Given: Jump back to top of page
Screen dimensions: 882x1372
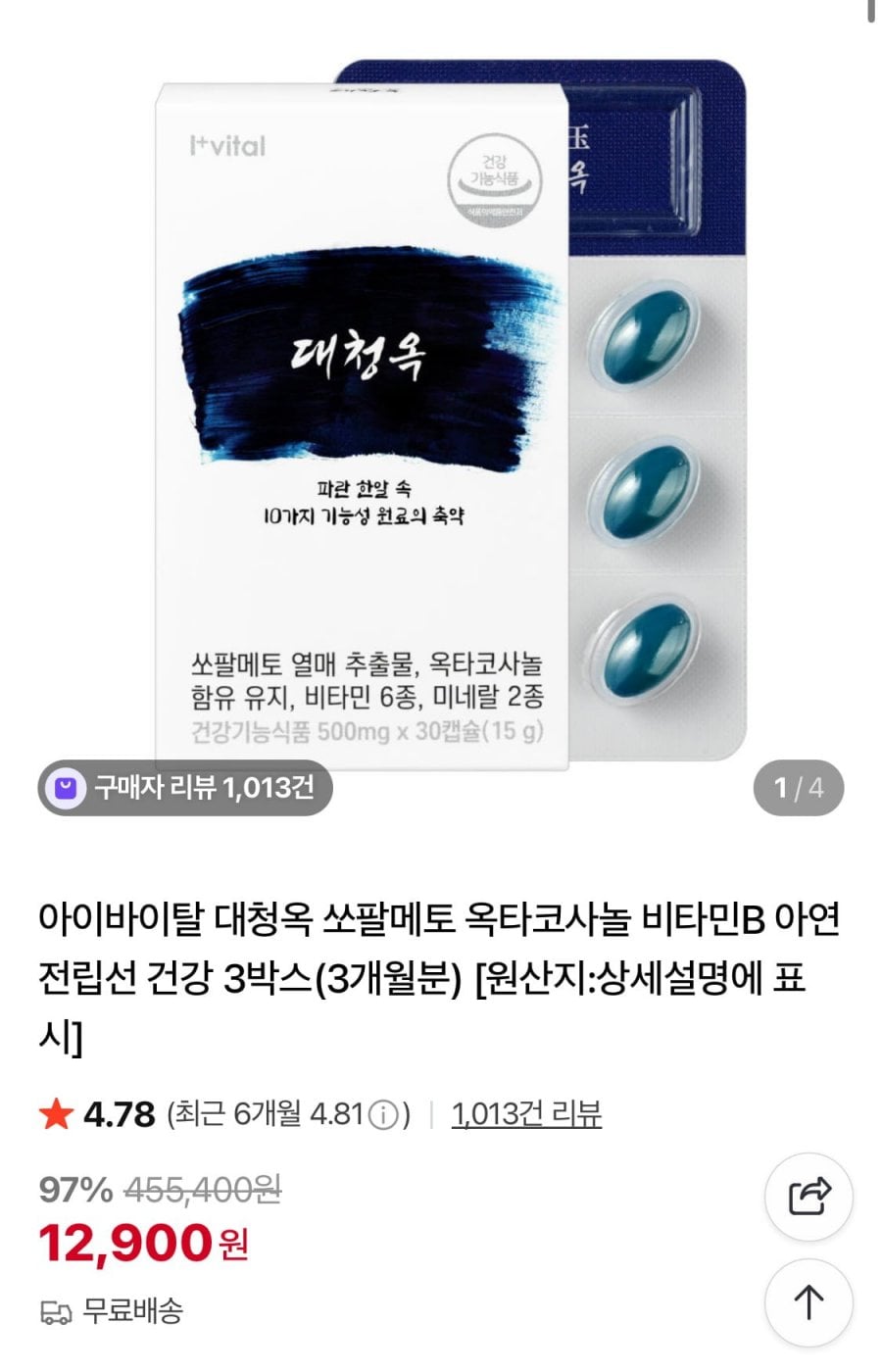Looking at the screenshot, I should 808,1302.
